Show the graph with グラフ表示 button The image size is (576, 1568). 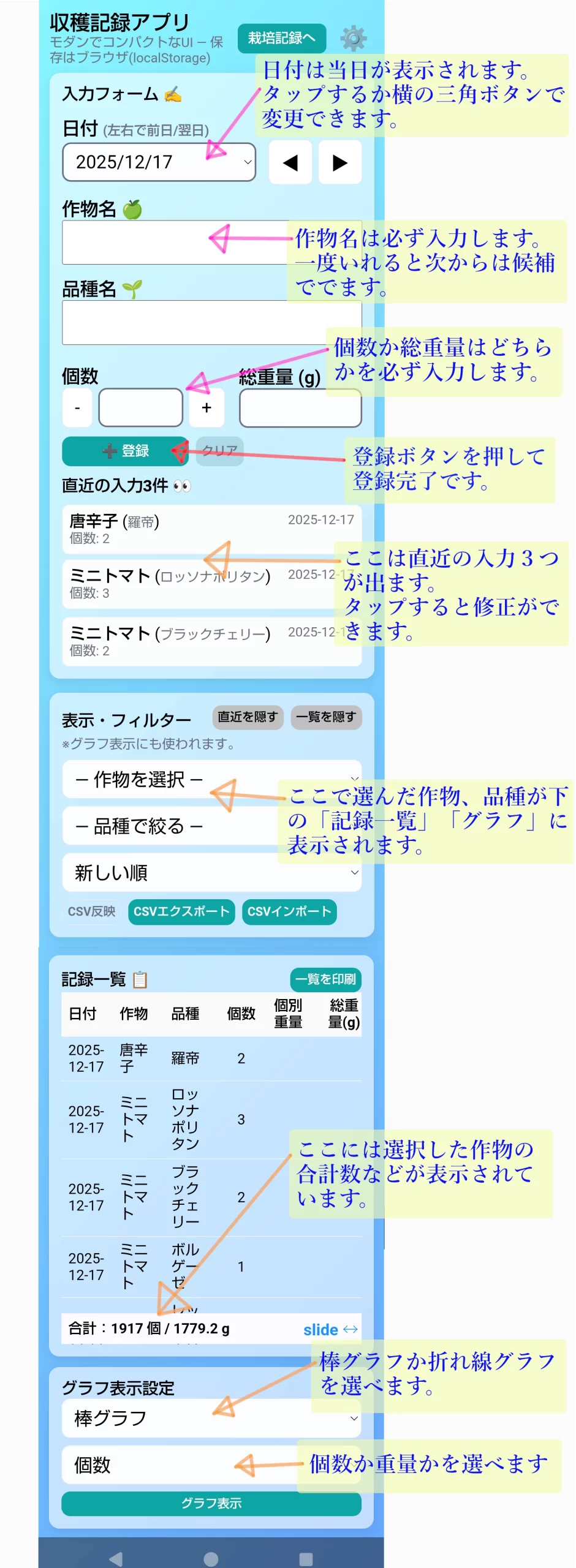tap(211, 1504)
